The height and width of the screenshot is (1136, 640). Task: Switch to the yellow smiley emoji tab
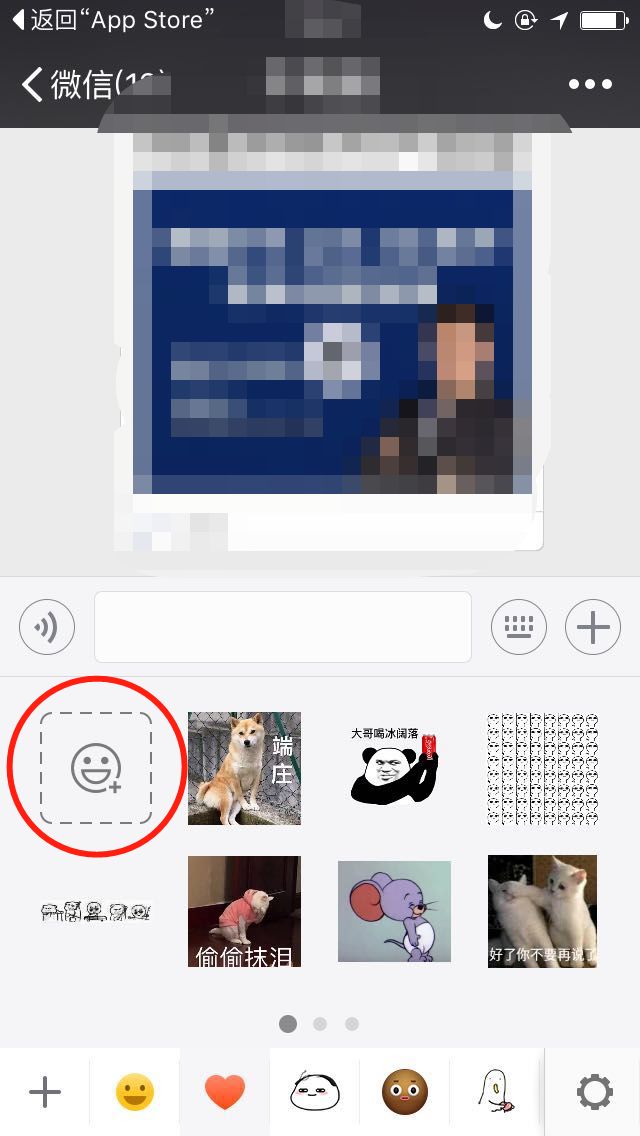[135, 1092]
